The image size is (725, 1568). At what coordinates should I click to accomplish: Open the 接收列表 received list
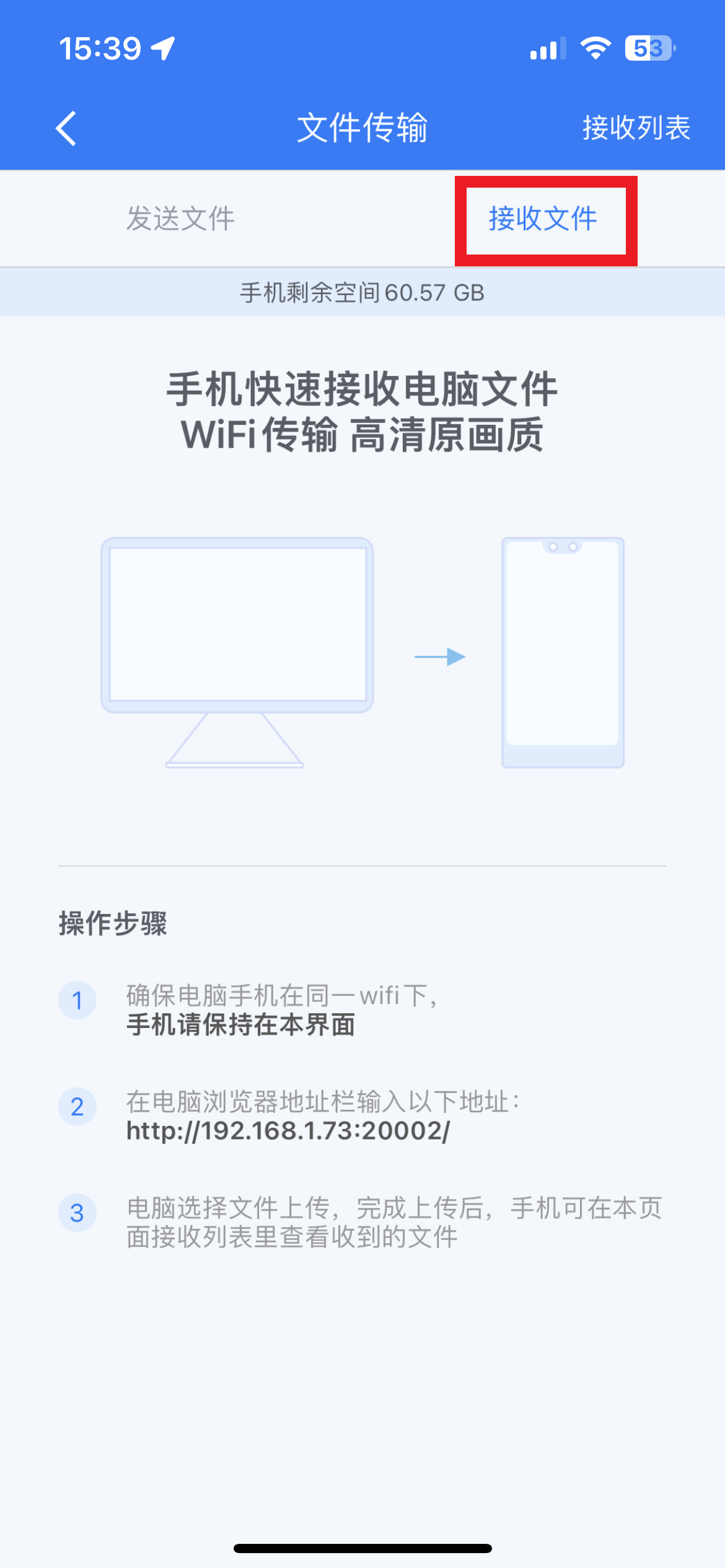click(636, 128)
